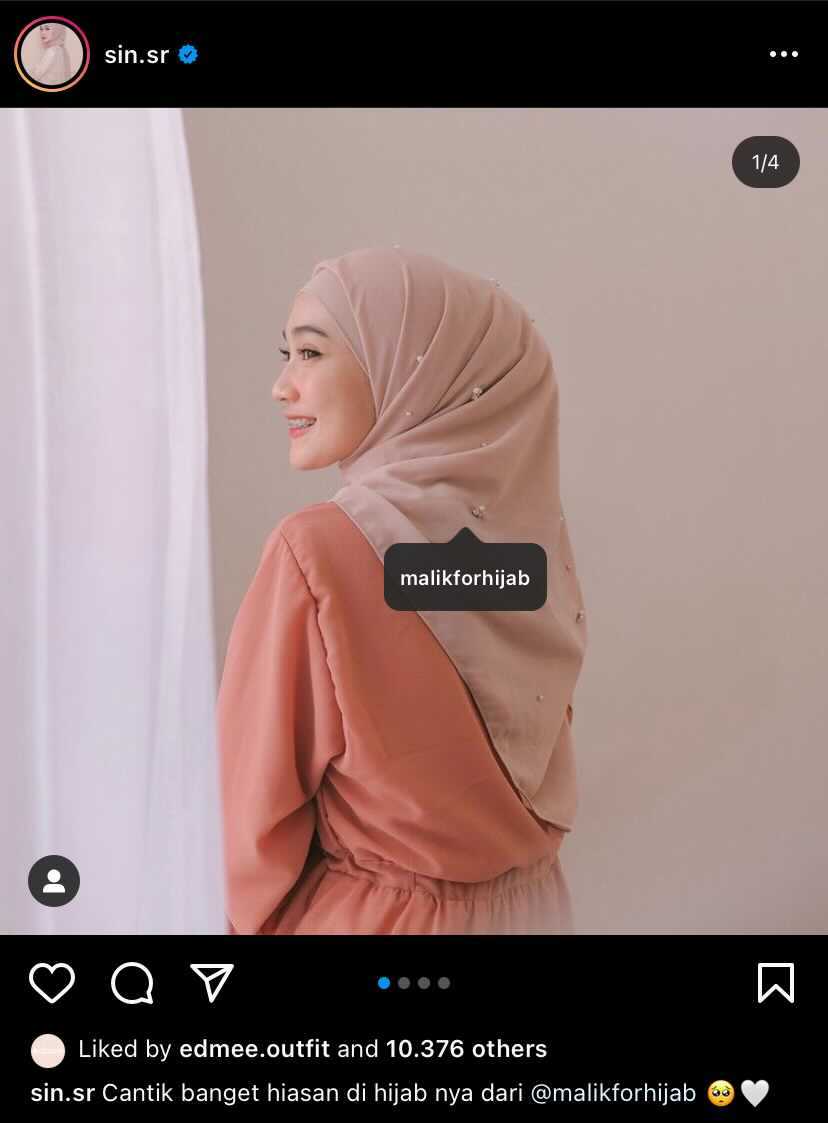Open sin.sr username in caption
Image resolution: width=828 pixels, height=1123 pixels.
tap(62, 1093)
